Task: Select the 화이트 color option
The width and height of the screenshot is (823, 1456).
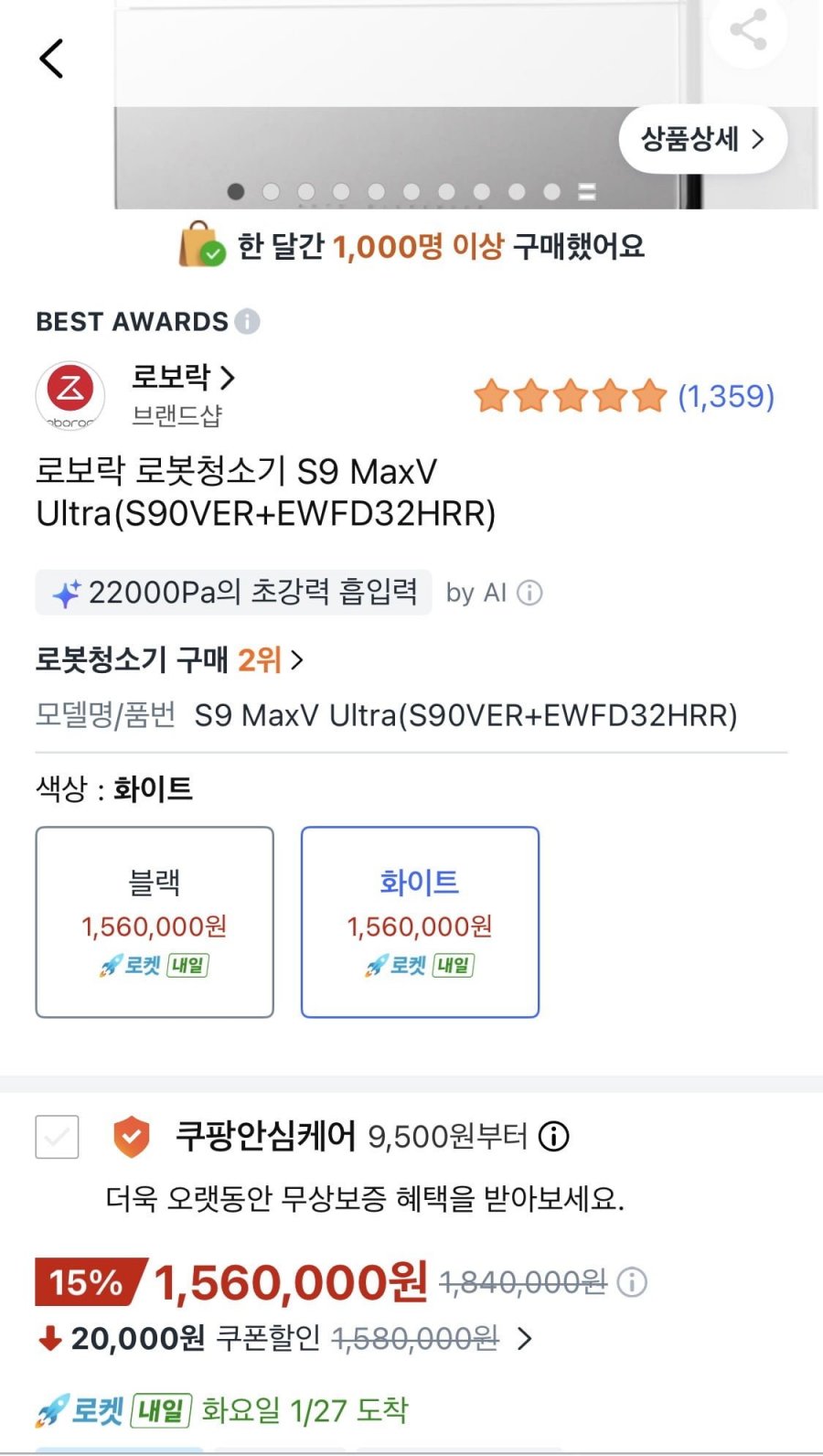Action: coord(420,922)
